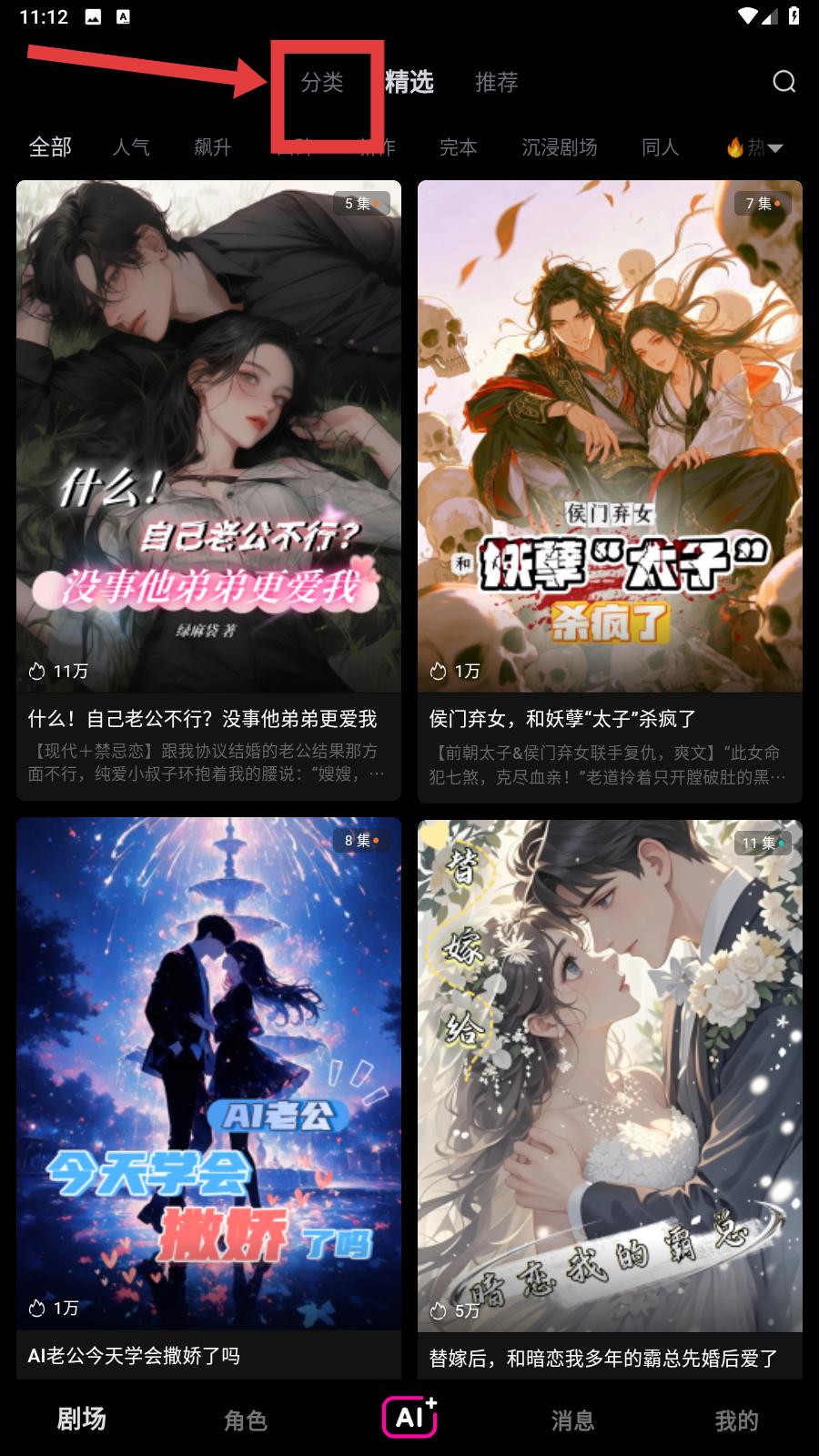Switch to the 推荐 top tab

click(x=496, y=83)
